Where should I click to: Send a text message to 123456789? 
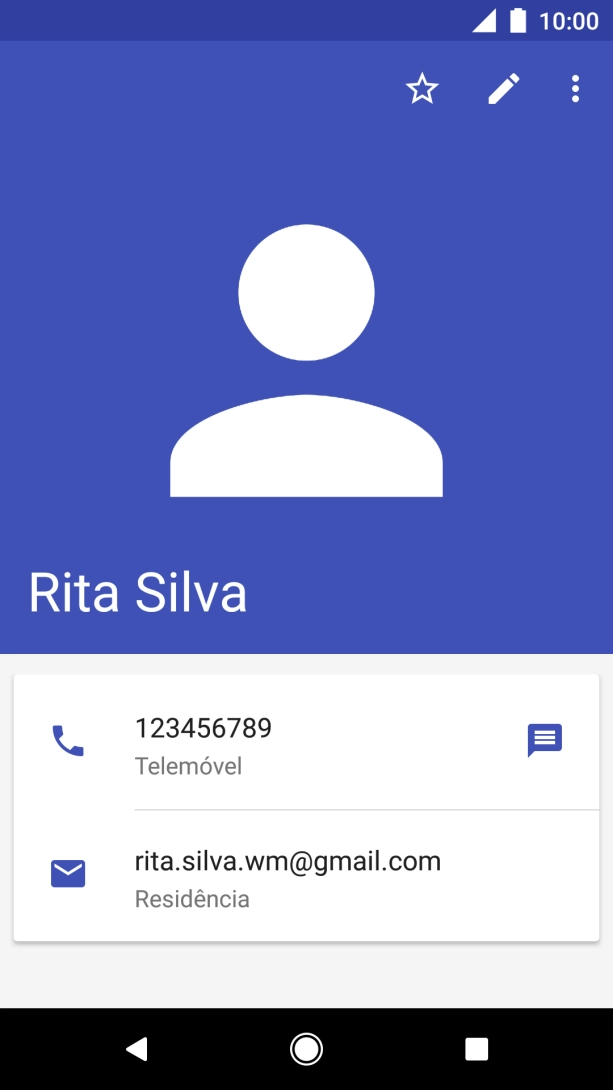click(545, 740)
